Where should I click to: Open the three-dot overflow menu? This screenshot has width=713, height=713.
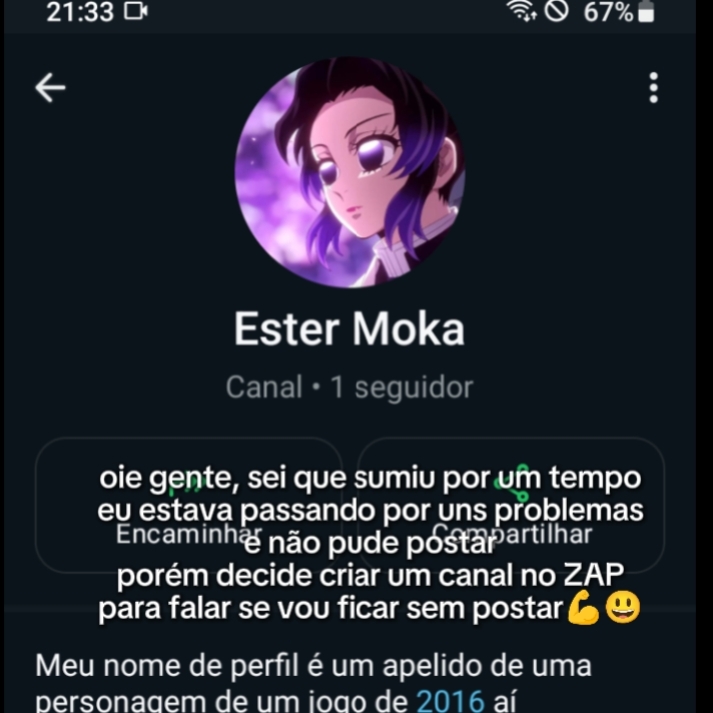point(653,87)
